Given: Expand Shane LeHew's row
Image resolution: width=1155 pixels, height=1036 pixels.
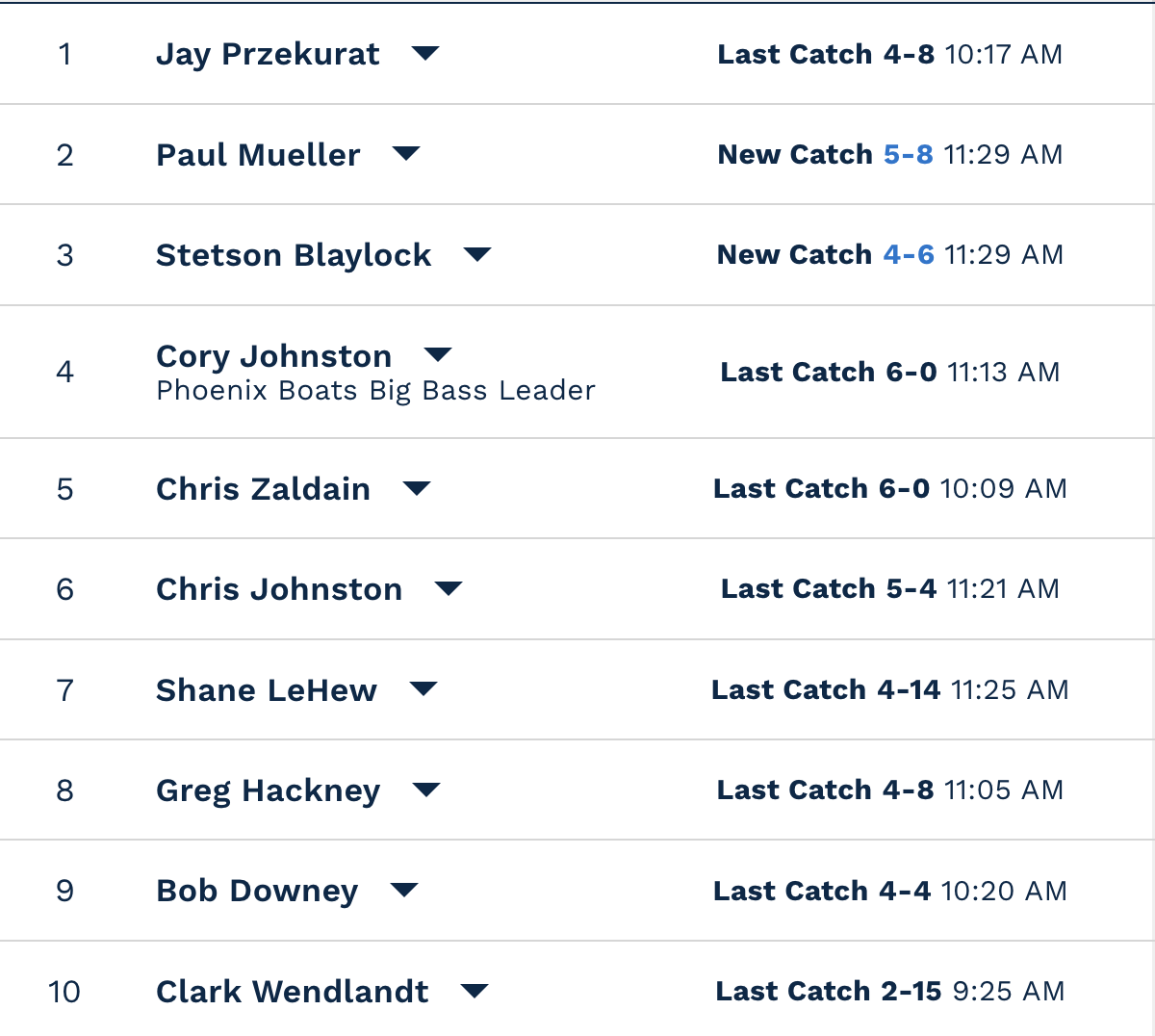Looking at the screenshot, I should point(423,688).
